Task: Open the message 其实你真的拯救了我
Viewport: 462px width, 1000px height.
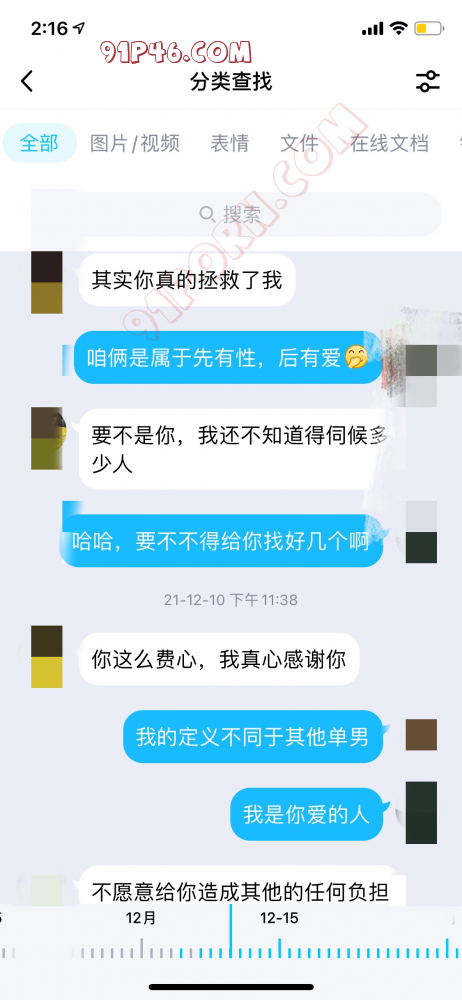Action: tap(187, 280)
